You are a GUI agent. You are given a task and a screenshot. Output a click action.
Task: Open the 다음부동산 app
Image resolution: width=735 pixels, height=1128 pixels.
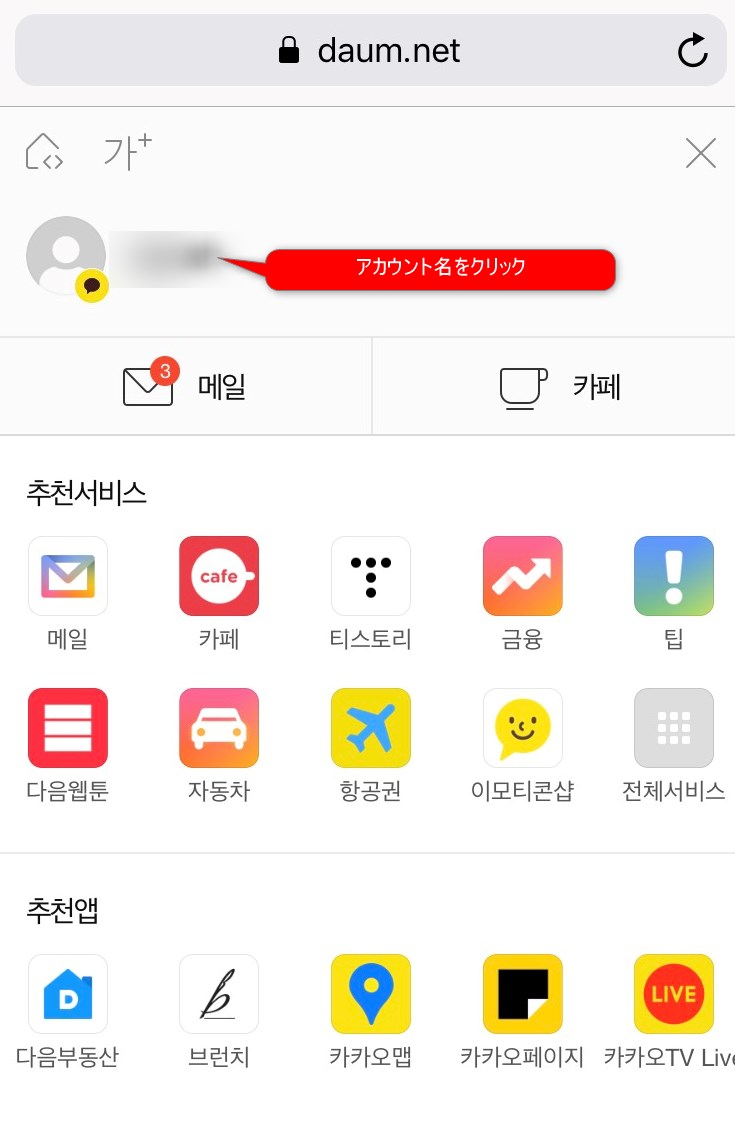pos(68,994)
